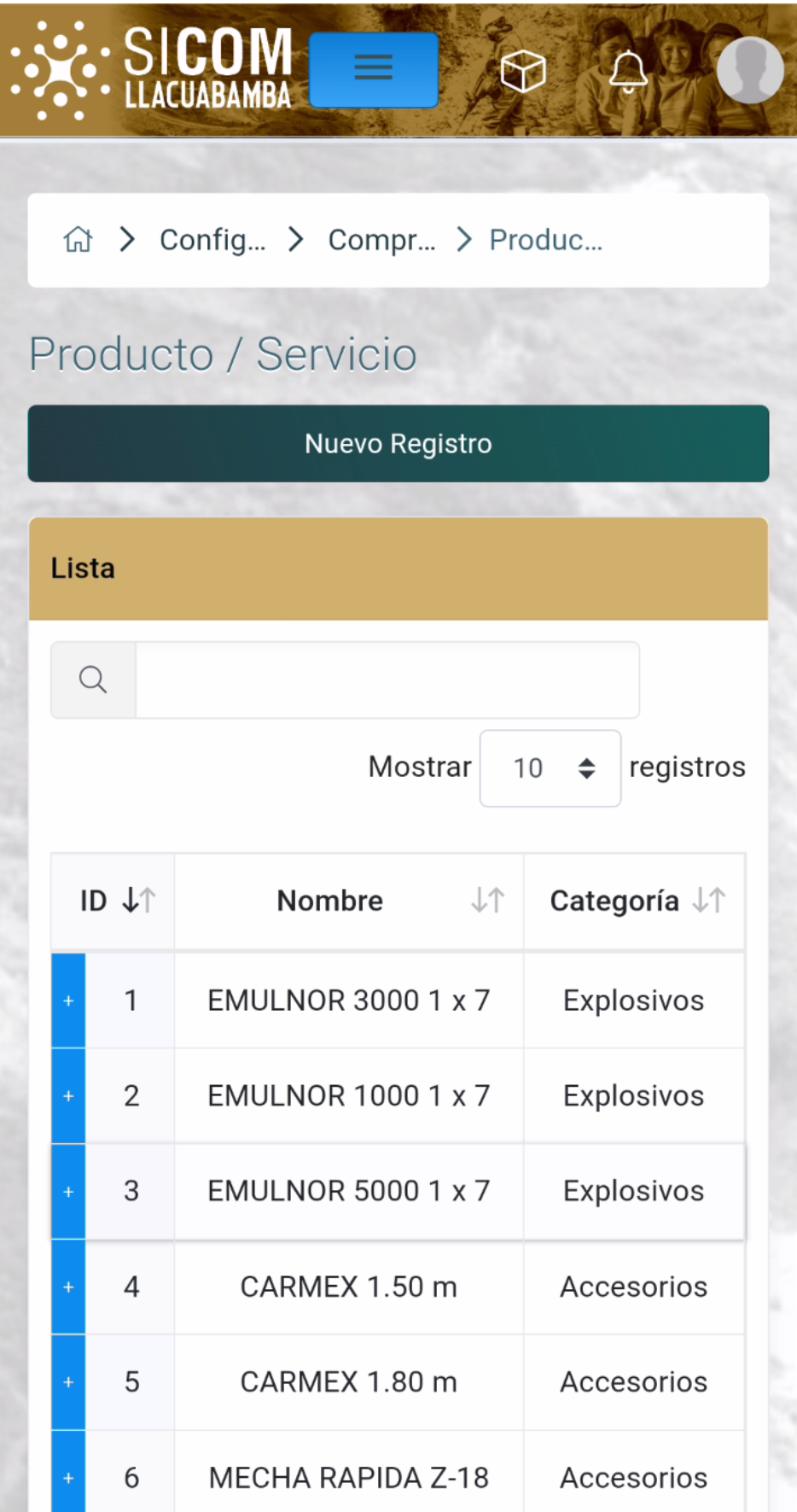Image resolution: width=797 pixels, height=1512 pixels.
Task: Expand row CARMEX 1.50 m
Action: [69, 1287]
